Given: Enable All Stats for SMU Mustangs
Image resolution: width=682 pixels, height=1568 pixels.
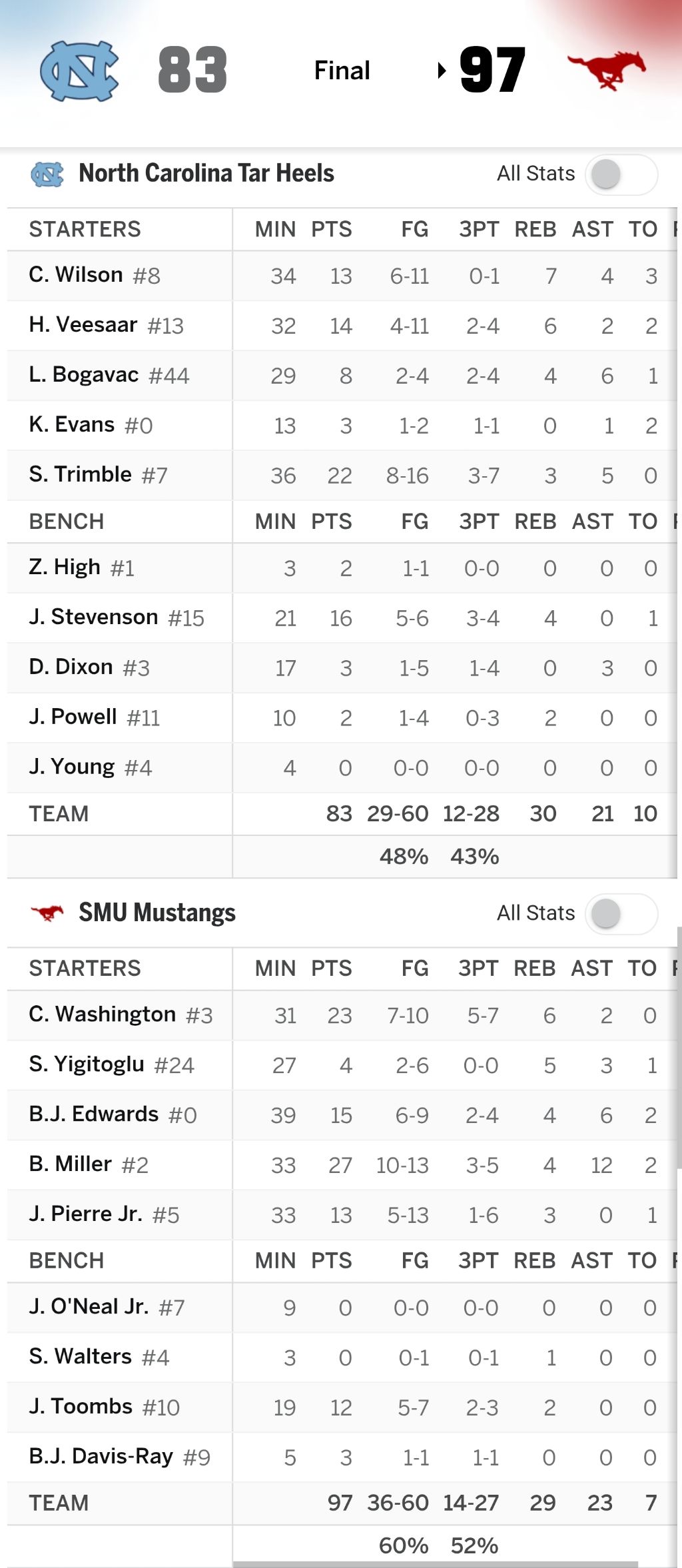Looking at the screenshot, I should click(x=621, y=913).
